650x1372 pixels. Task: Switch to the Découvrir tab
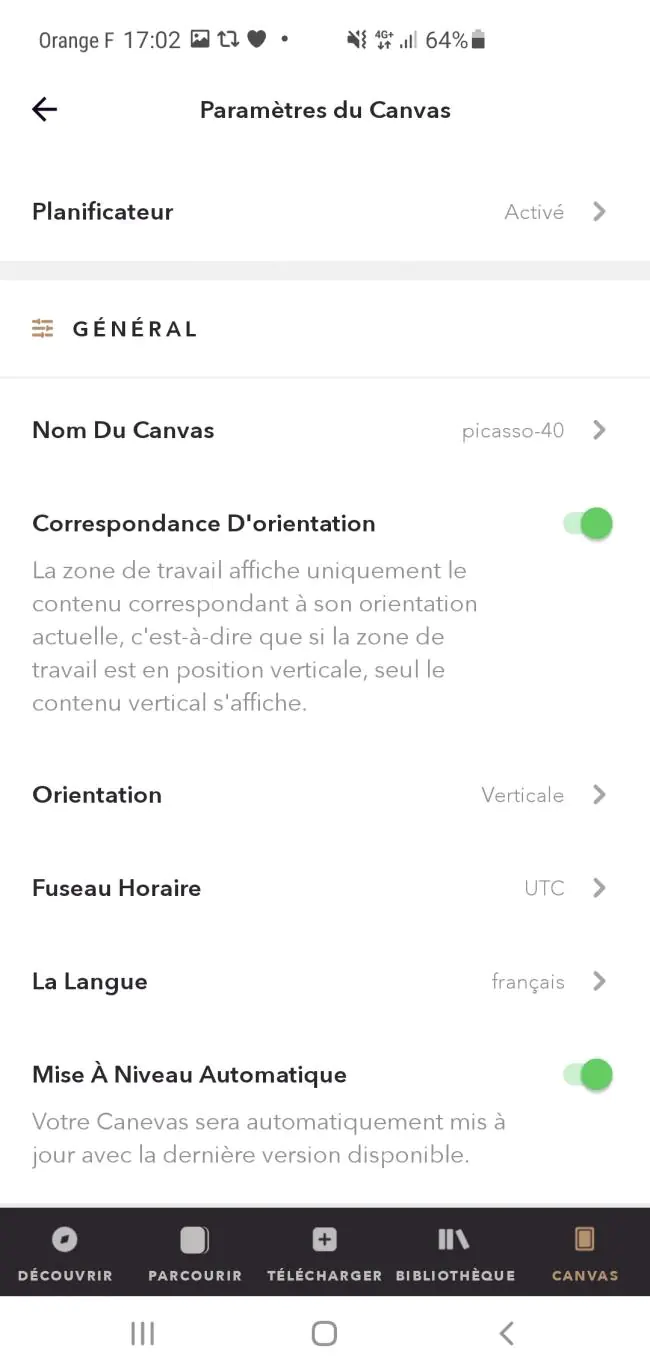[65, 1254]
